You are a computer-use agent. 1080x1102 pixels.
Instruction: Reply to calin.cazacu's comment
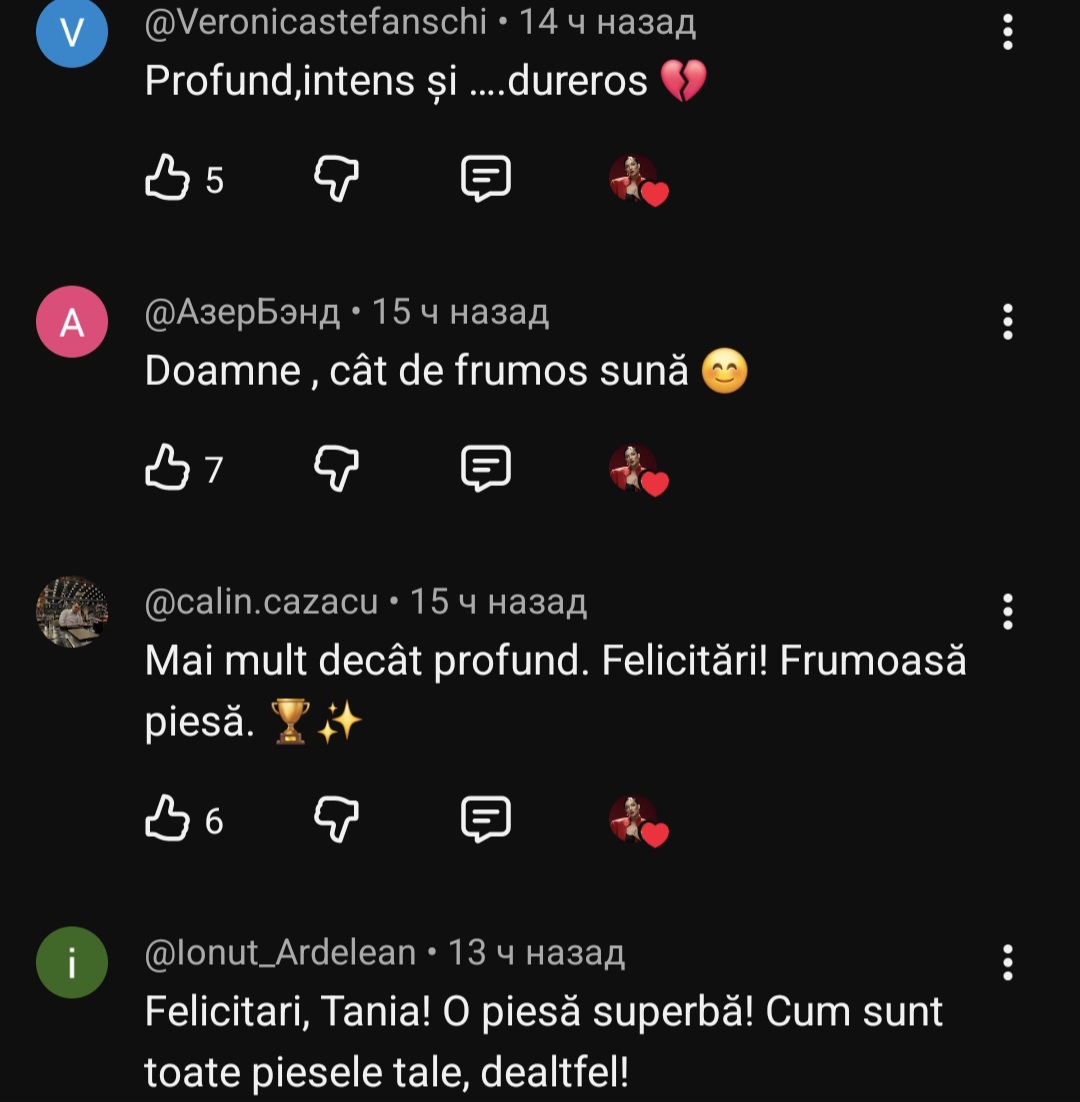tap(486, 819)
